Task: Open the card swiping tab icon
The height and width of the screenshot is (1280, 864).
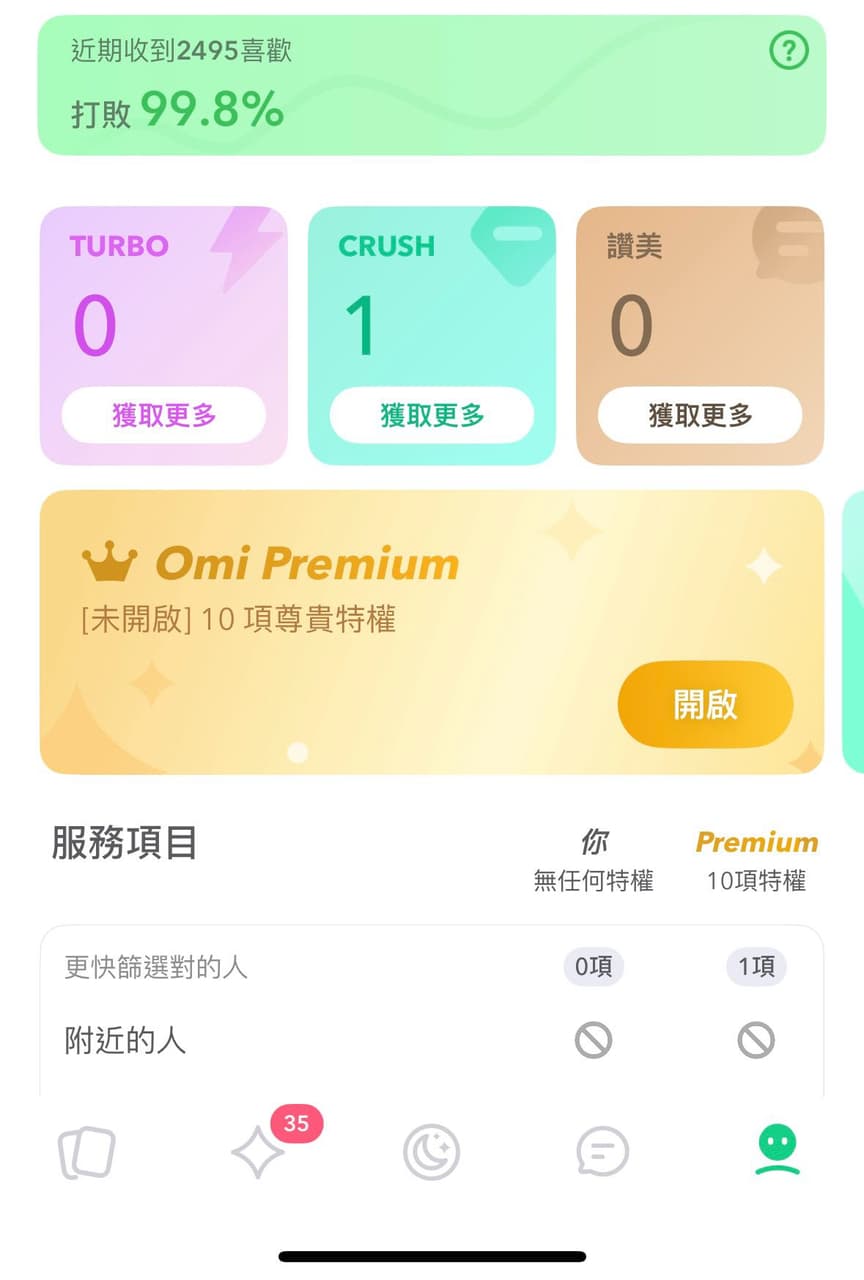Action: click(x=86, y=1150)
